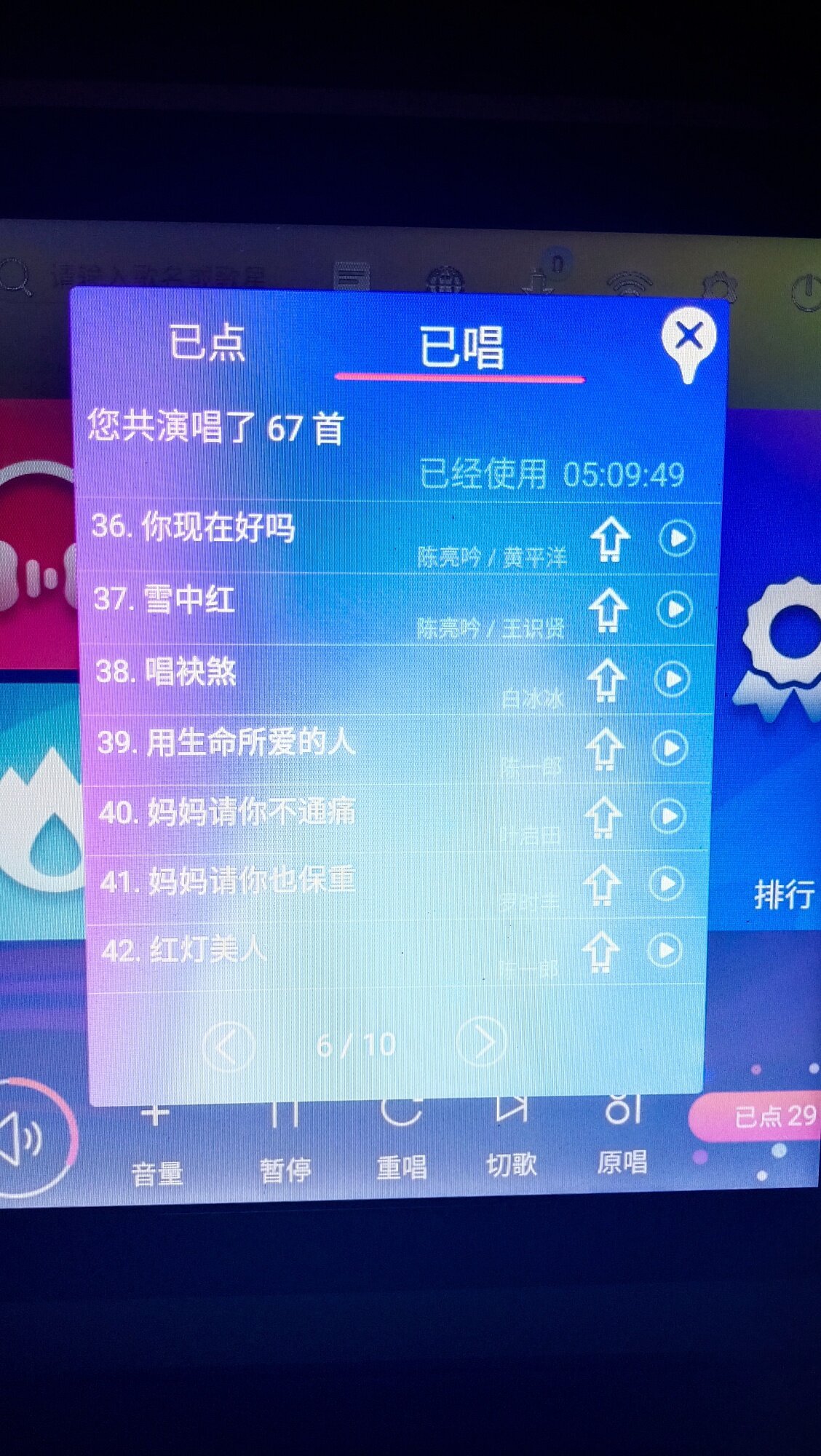Play song 42 红灯美人

(665, 949)
